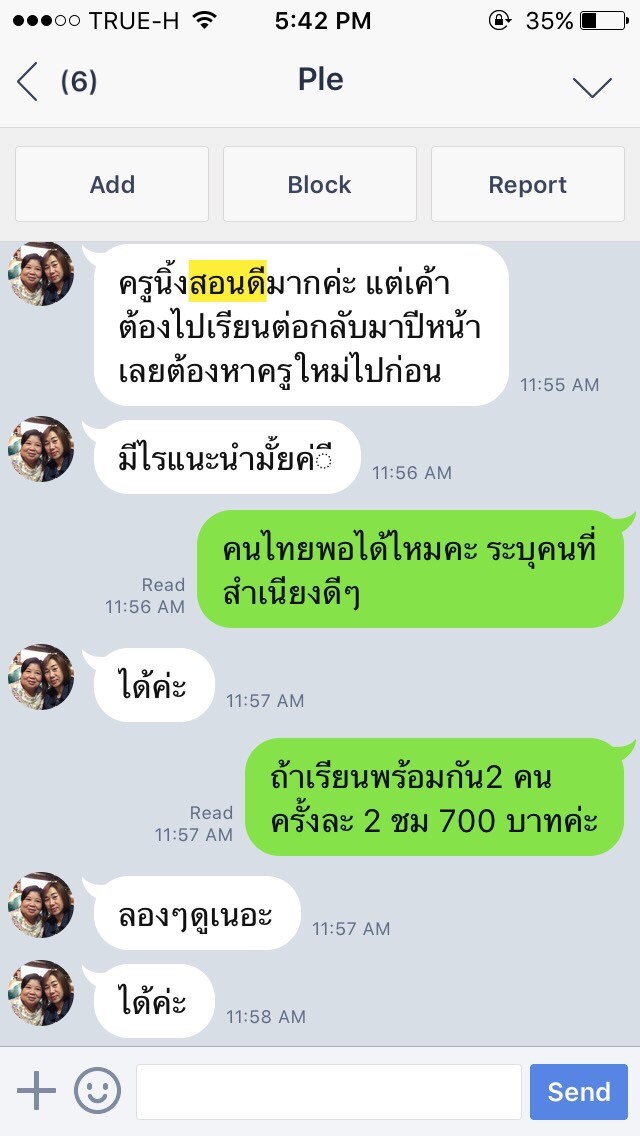The width and height of the screenshot is (640, 1136).
Task: Open the plus attachment menu
Action: [x=36, y=1090]
